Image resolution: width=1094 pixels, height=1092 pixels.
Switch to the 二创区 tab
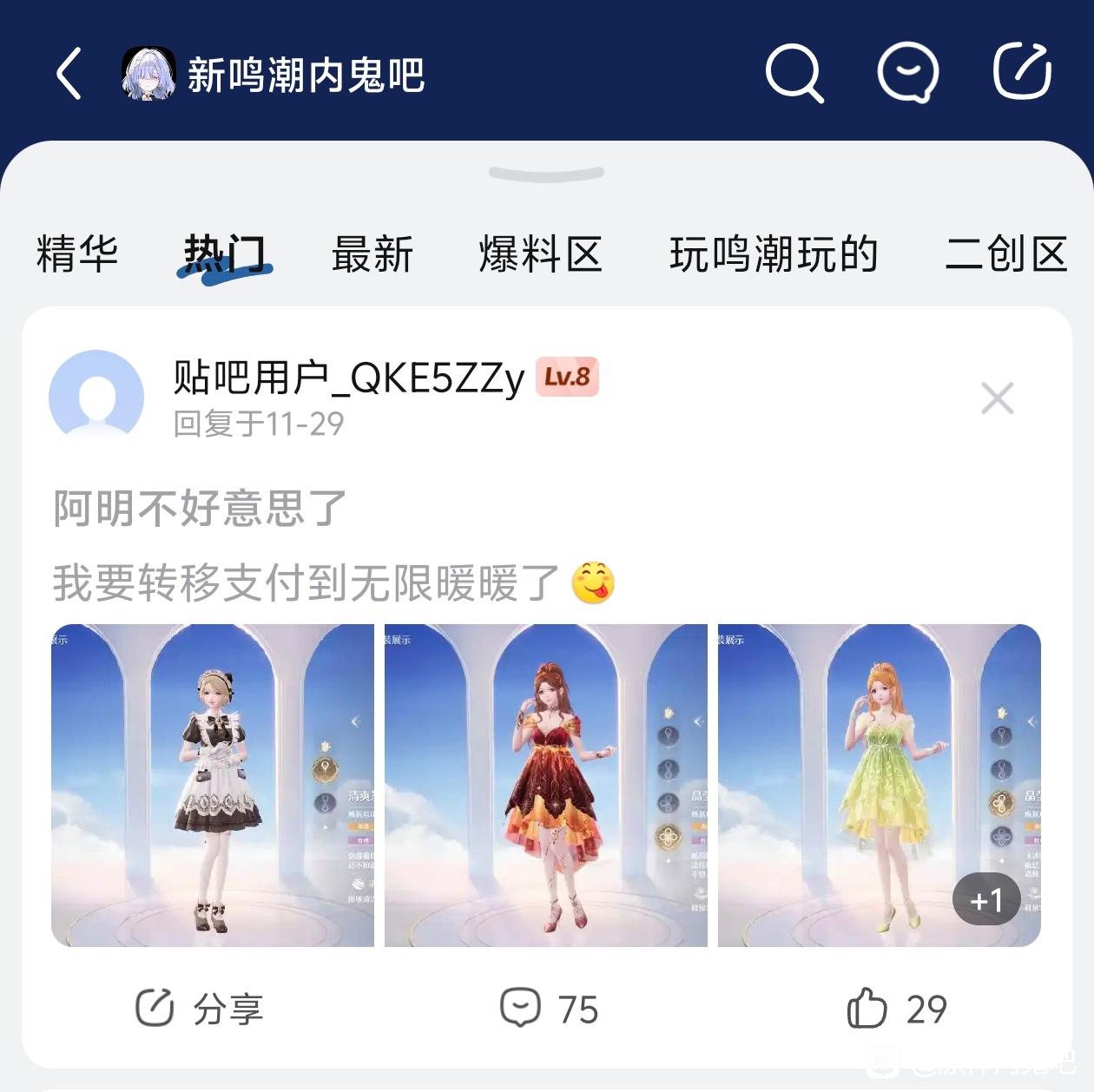pos(1006,254)
